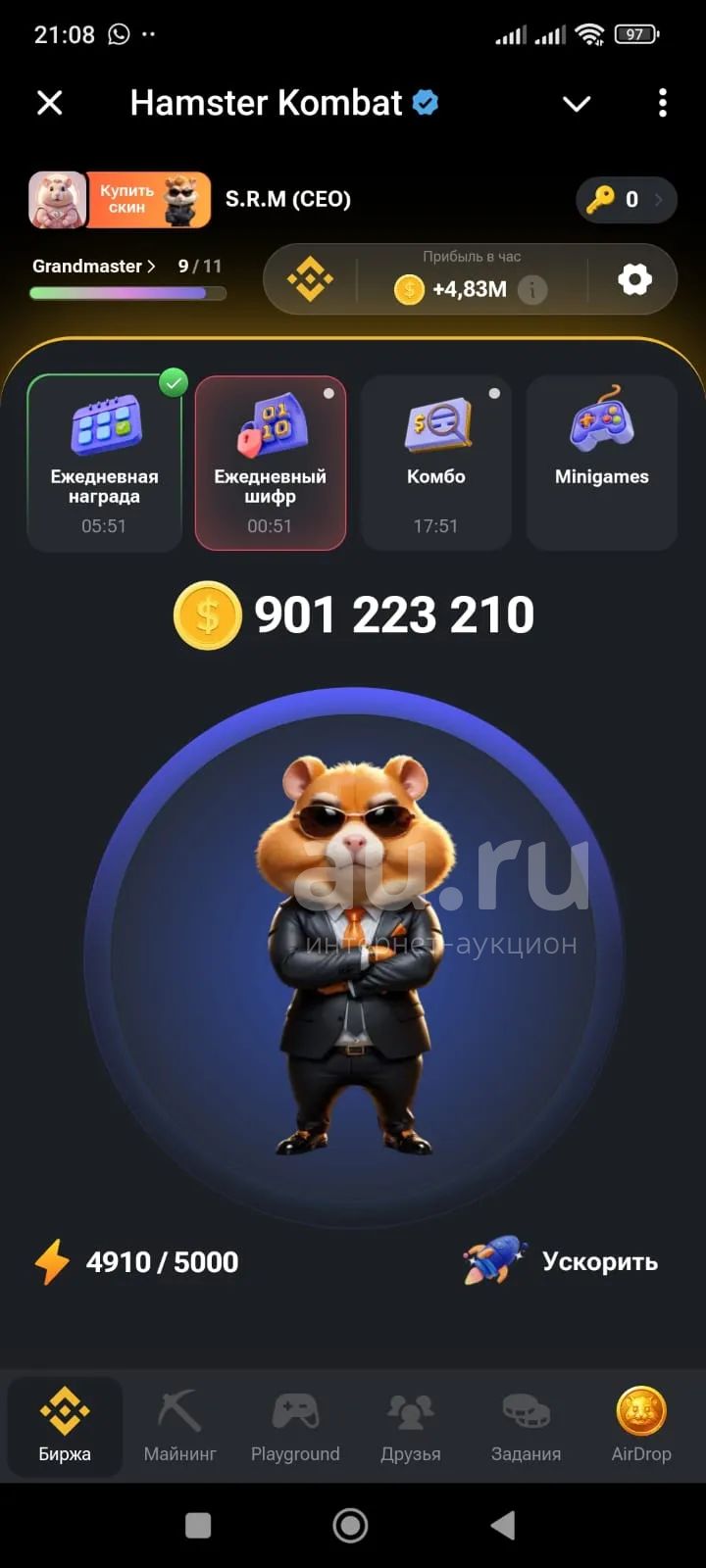Viewport: 706px width, 1568px height.
Task: Go to the Друзья tab
Action: tap(411, 1427)
